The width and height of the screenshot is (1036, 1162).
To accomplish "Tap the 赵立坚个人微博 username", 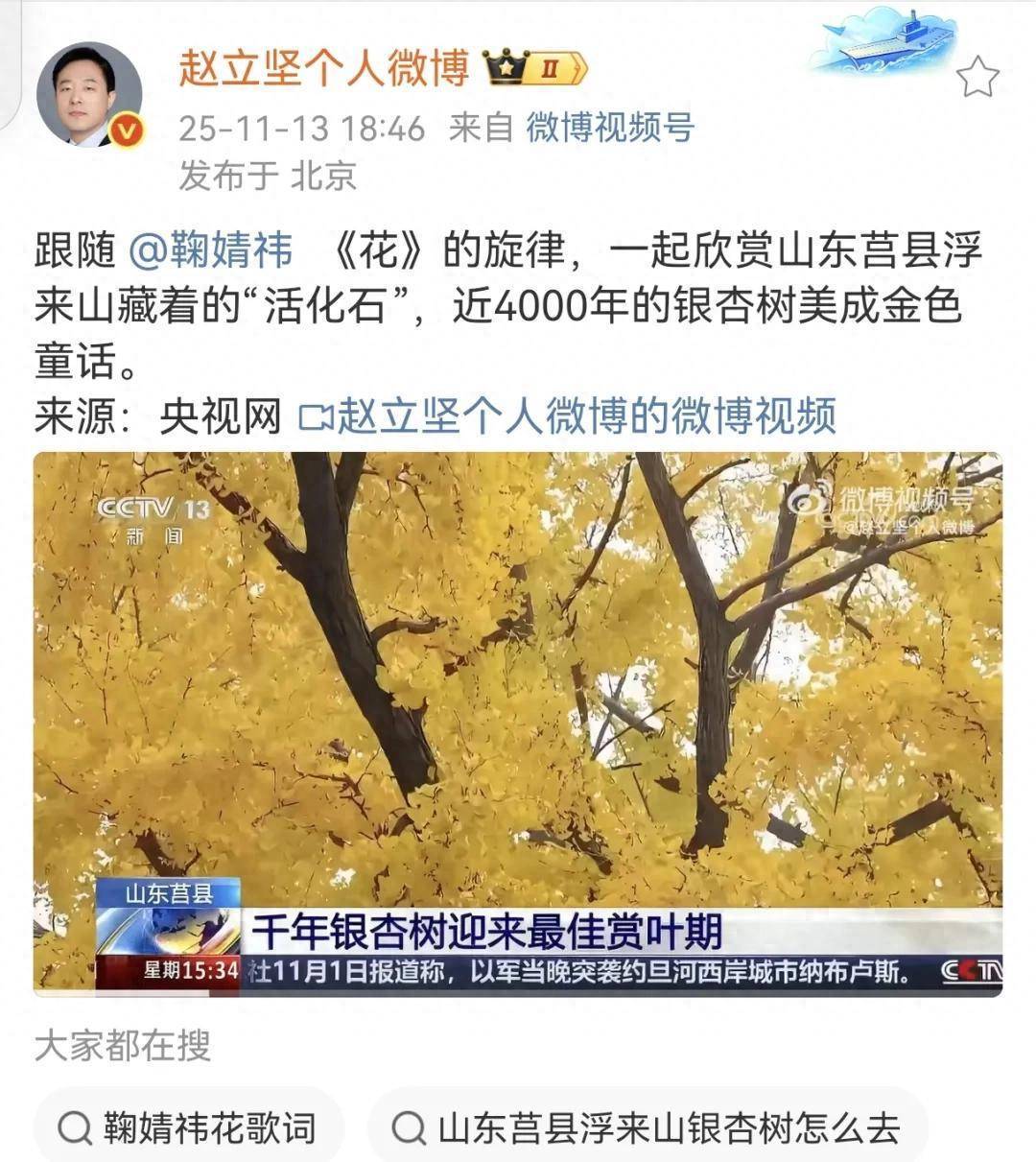I will pos(323,69).
